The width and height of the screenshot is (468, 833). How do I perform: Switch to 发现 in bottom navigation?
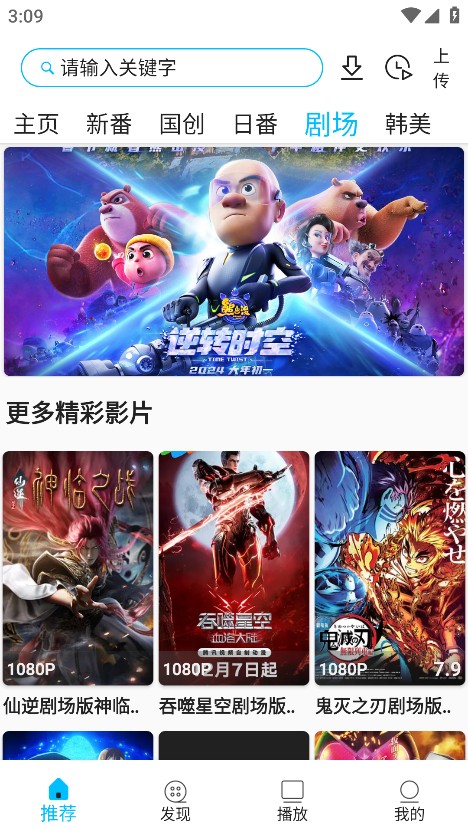coord(175,800)
